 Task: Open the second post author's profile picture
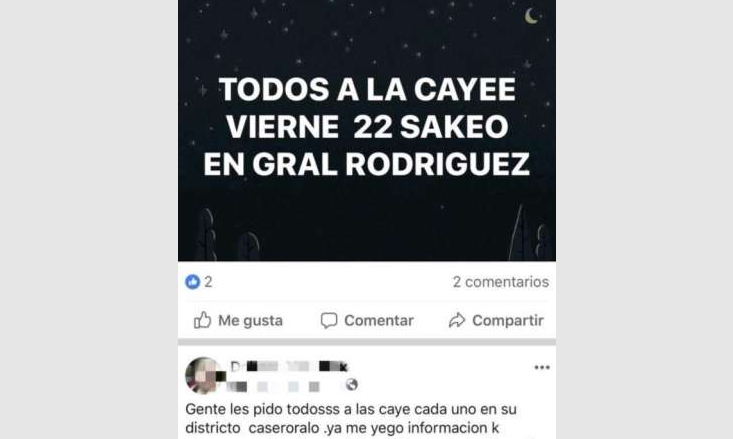(x=203, y=375)
